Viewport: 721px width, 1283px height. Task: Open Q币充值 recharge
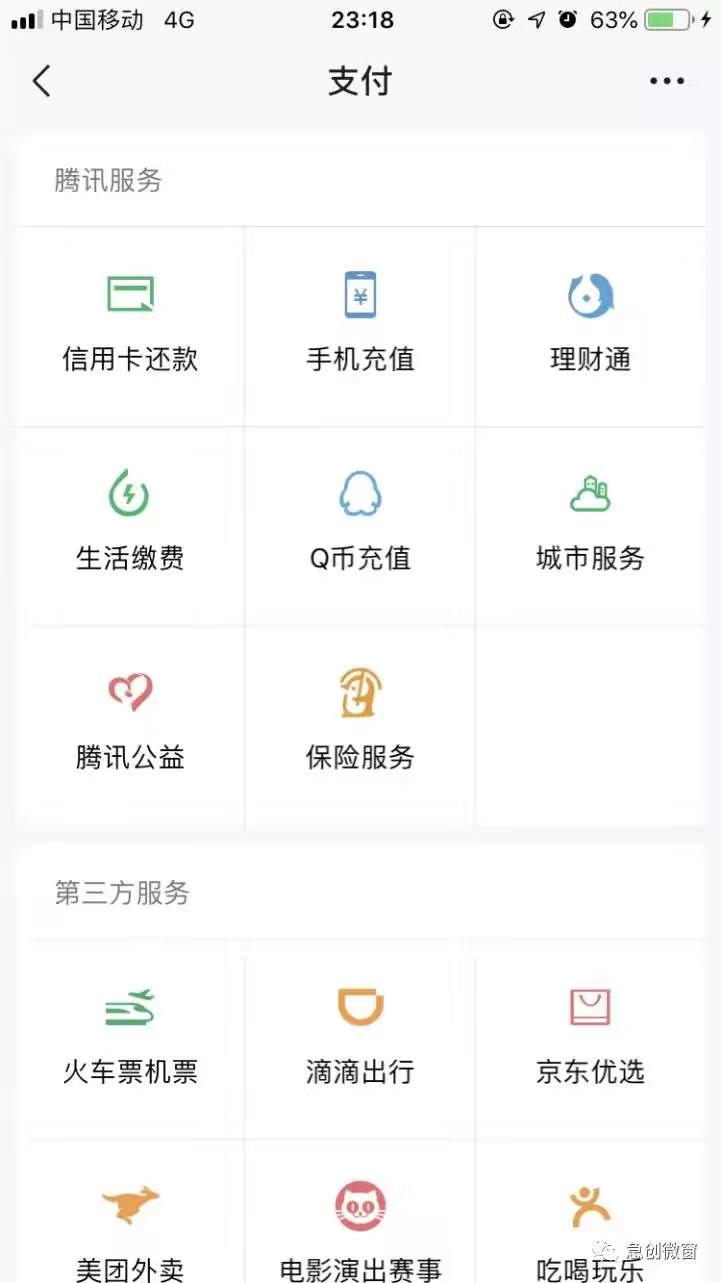pos(360,525)
